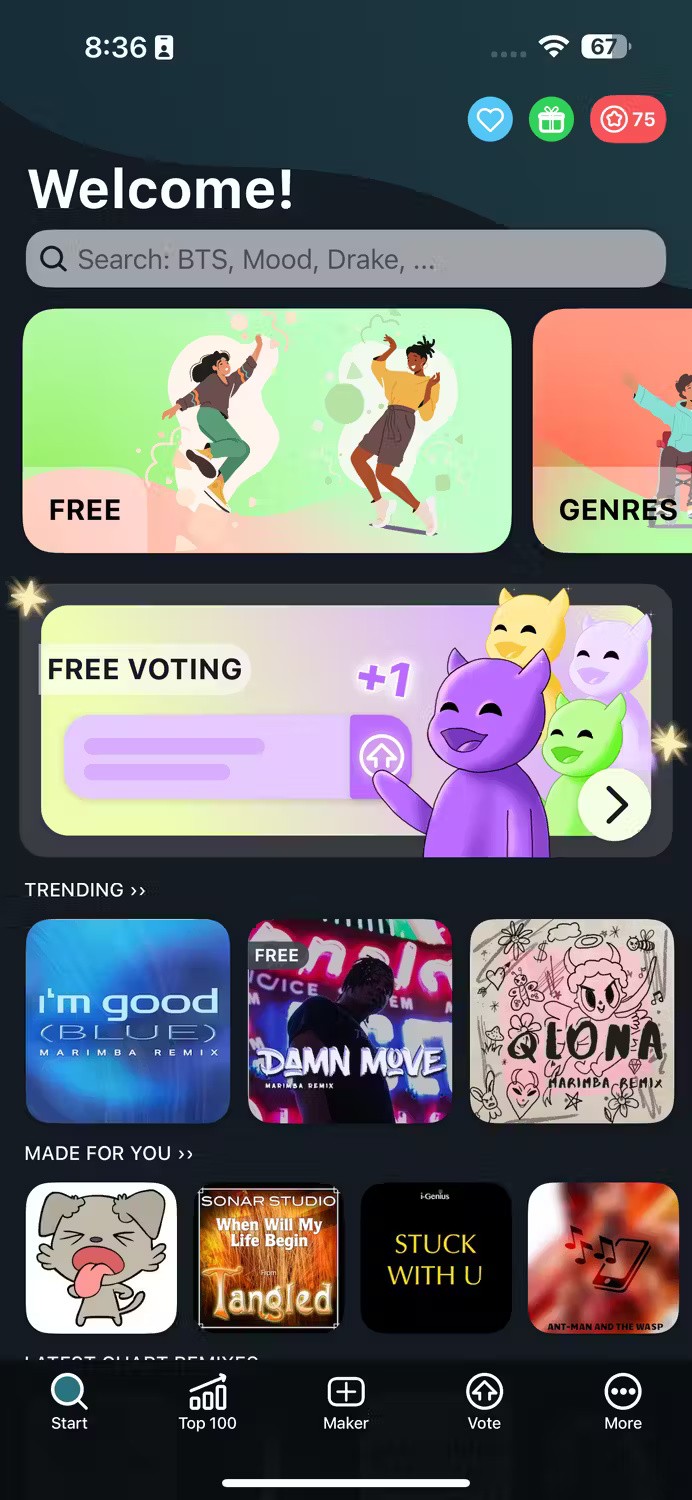The image size is (692, 1500).
Task: Open the More tab
Action: pyautogui.click(x=623, y=1403)
